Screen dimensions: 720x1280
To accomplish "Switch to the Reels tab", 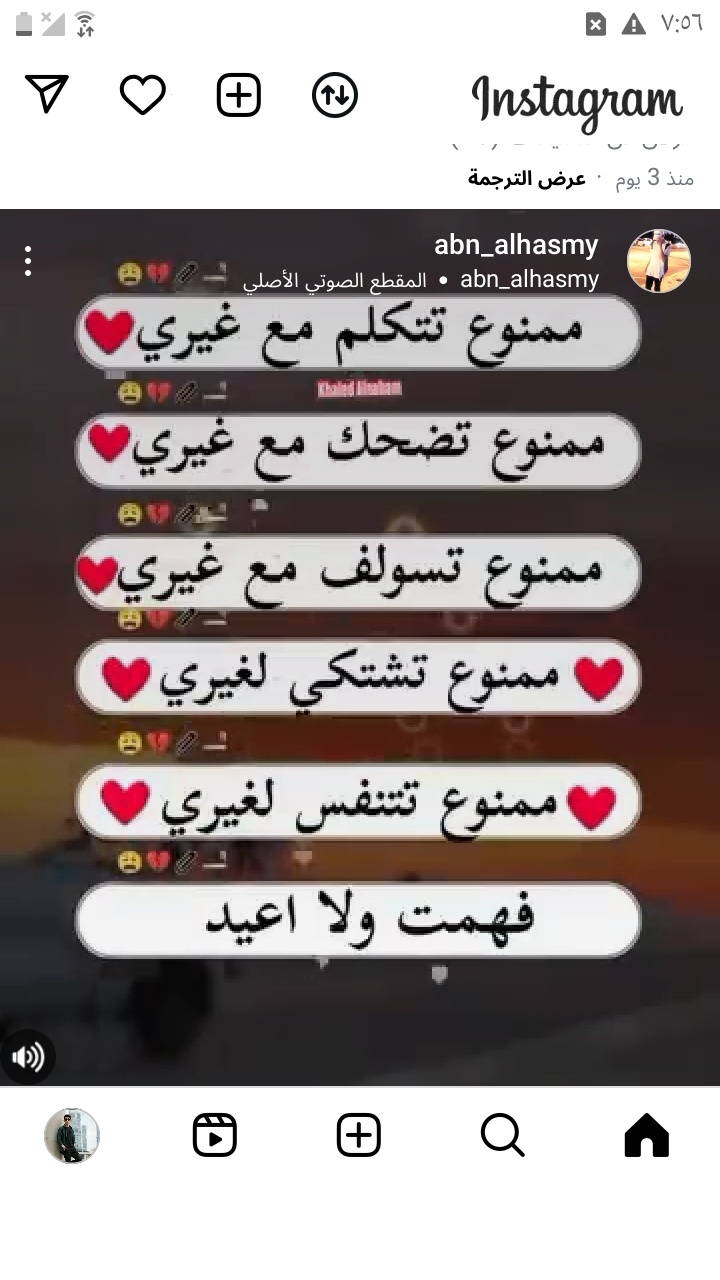I will point(215,1135).
